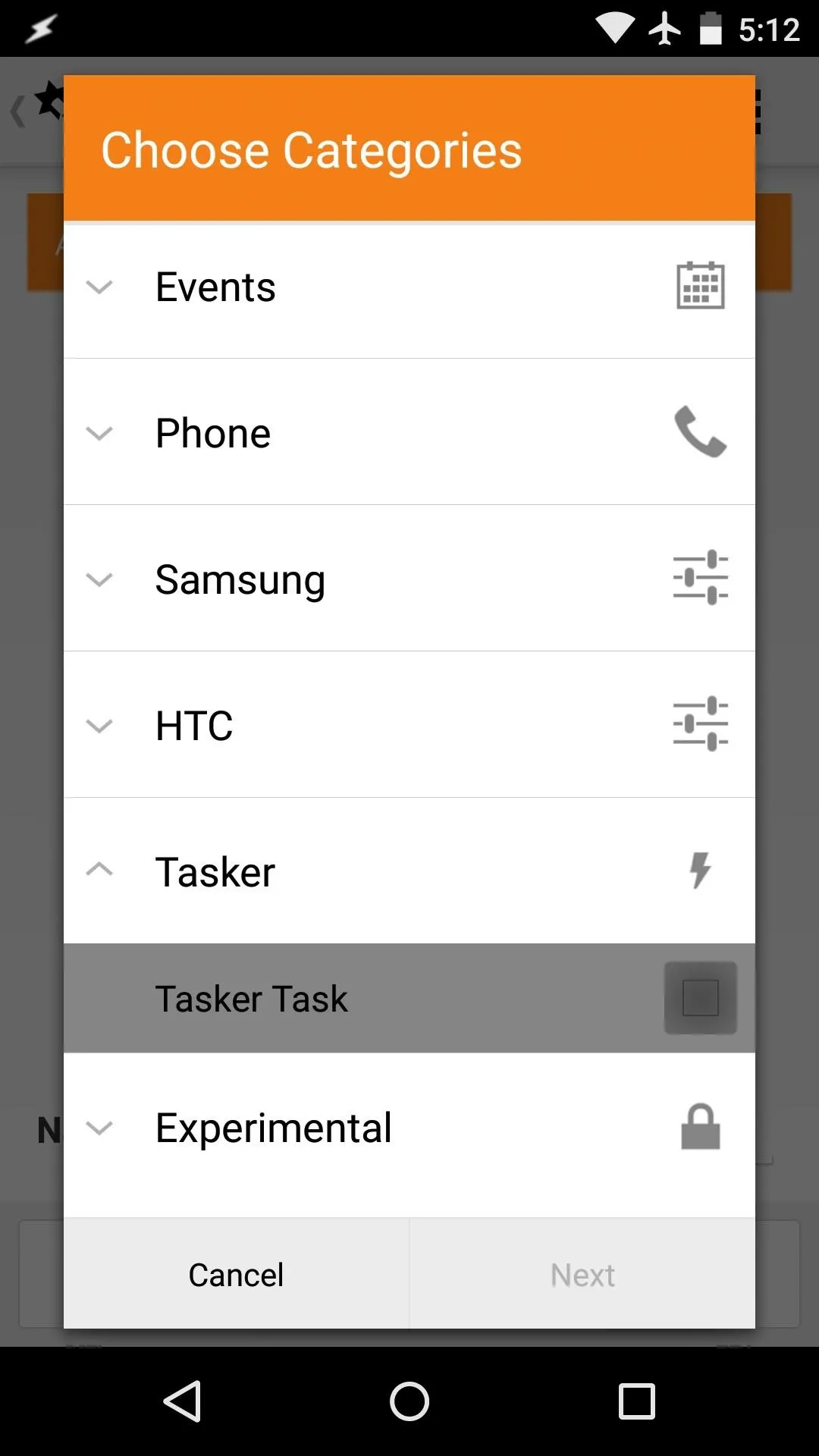The width and height of the screenshot is (819, 1456).
Task: Expand the HTC category
Action: (x=409, y=725)
